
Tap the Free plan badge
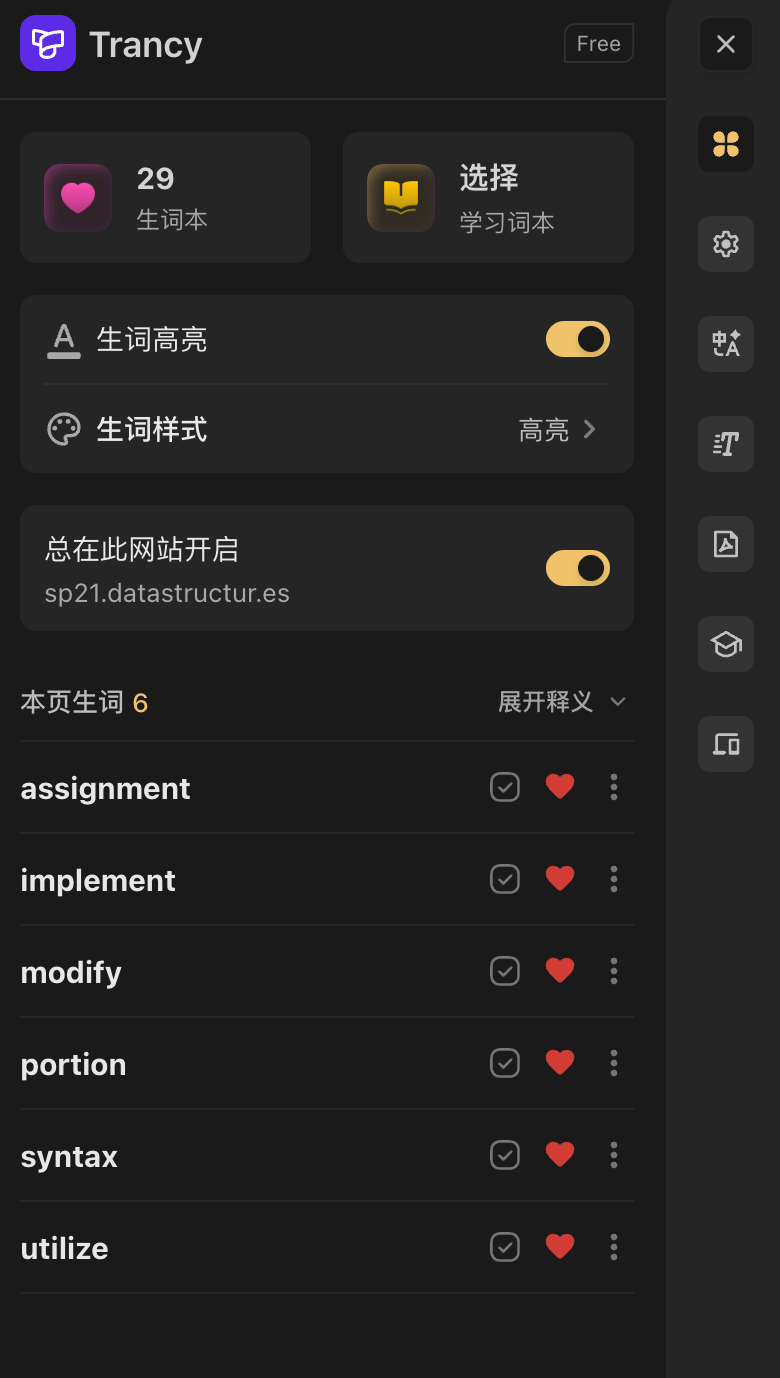pos(598,44)
